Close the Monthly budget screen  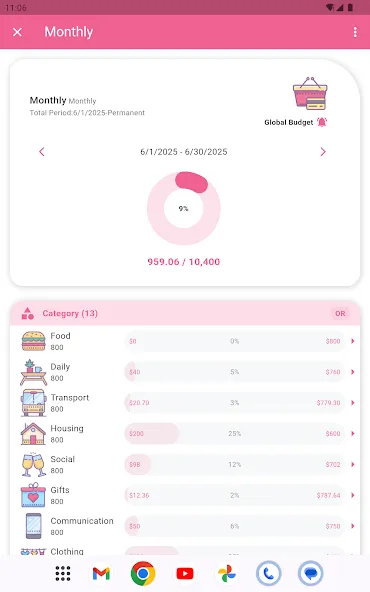17,32
